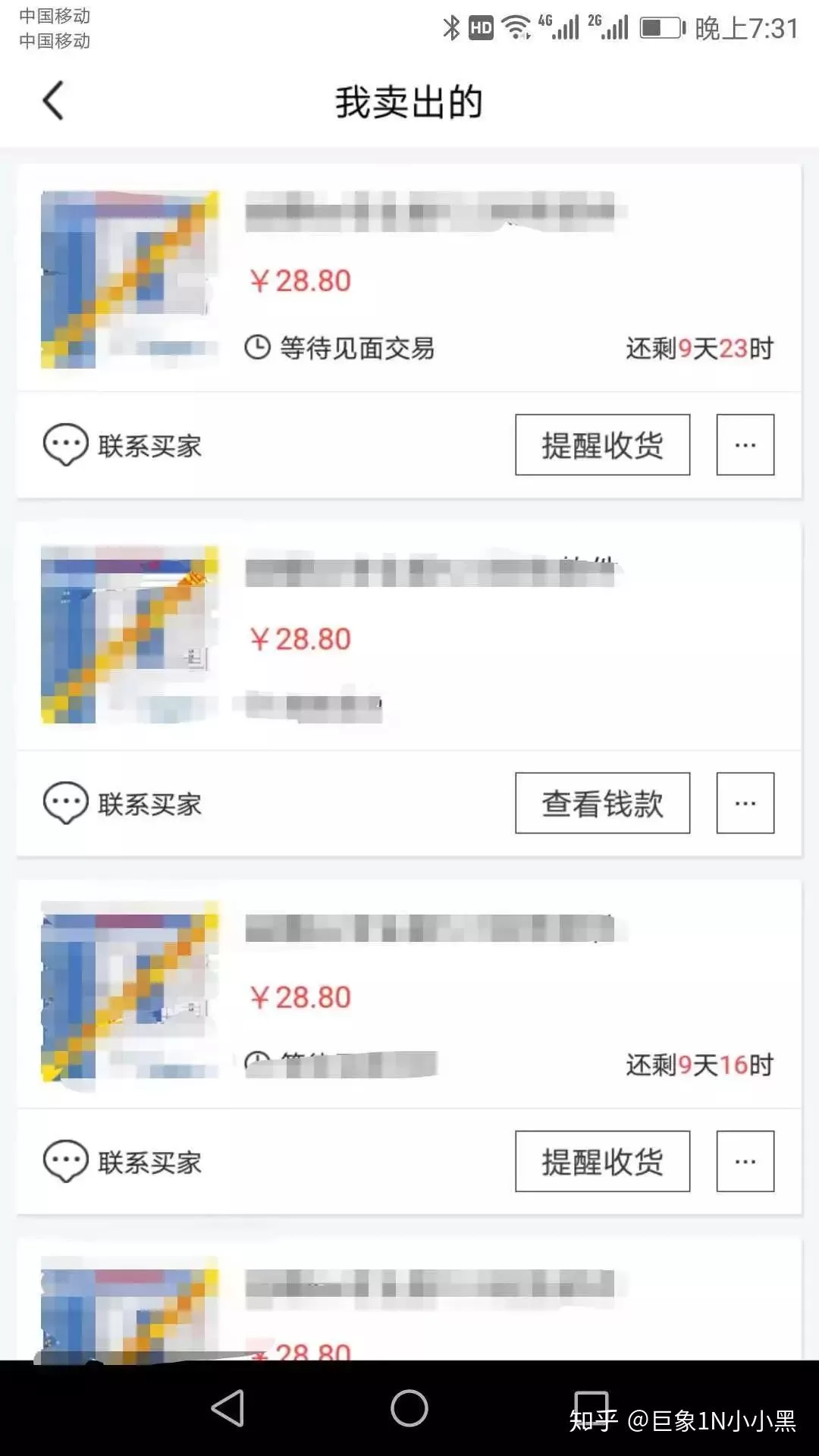Tap 提醒收货 on the first order
Image resolution: width=819 pixels, height=1456 pixels.
click(602, 445)
